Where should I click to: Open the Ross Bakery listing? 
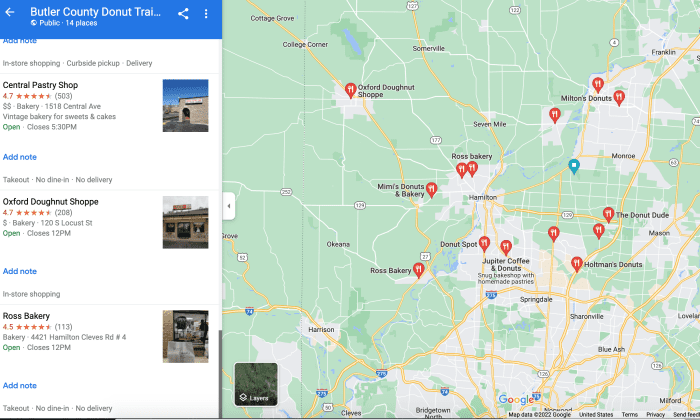pyautogui.click(x=26, y=315)
